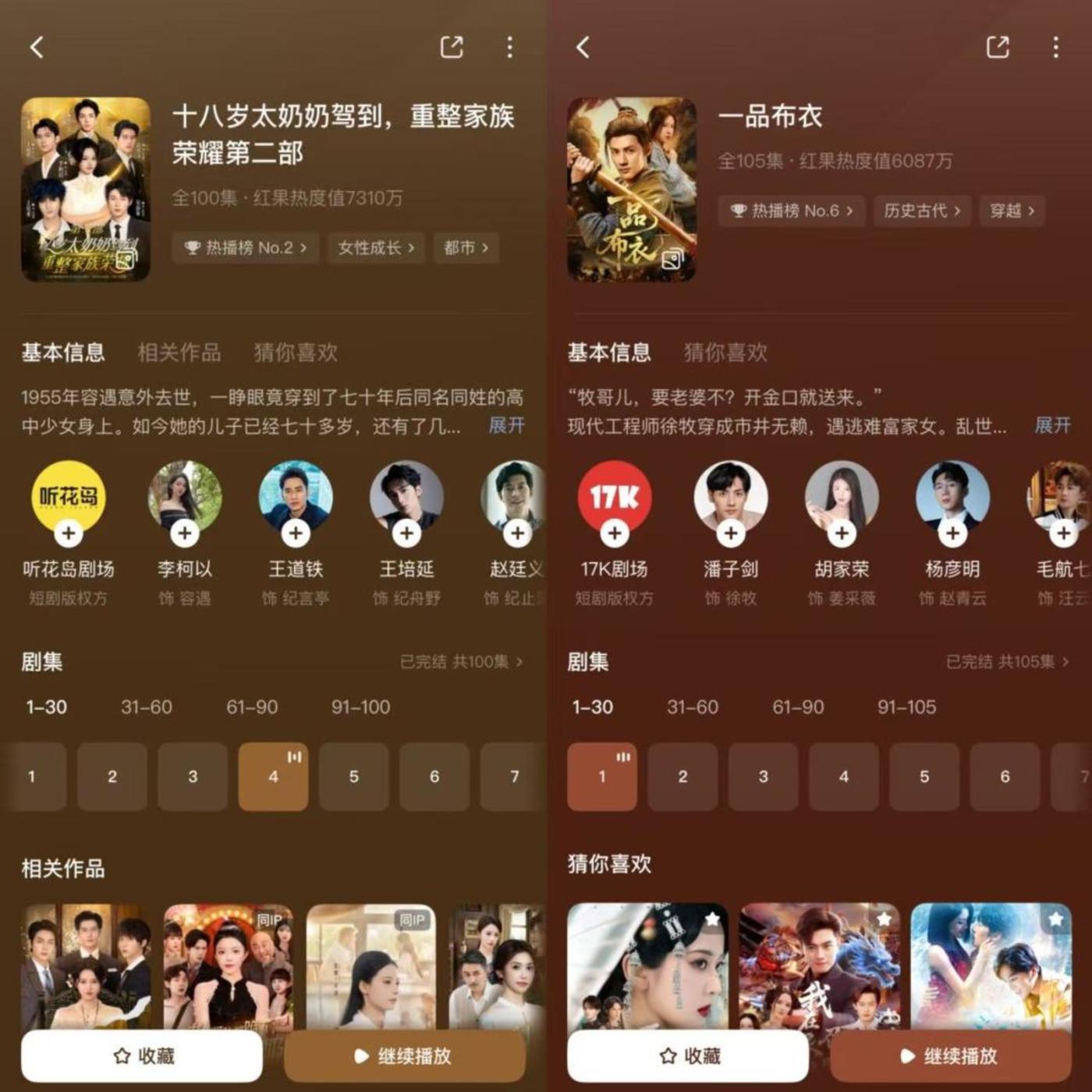Follow actor 潘子剑

pyautogui.click(x=731, y=534)
